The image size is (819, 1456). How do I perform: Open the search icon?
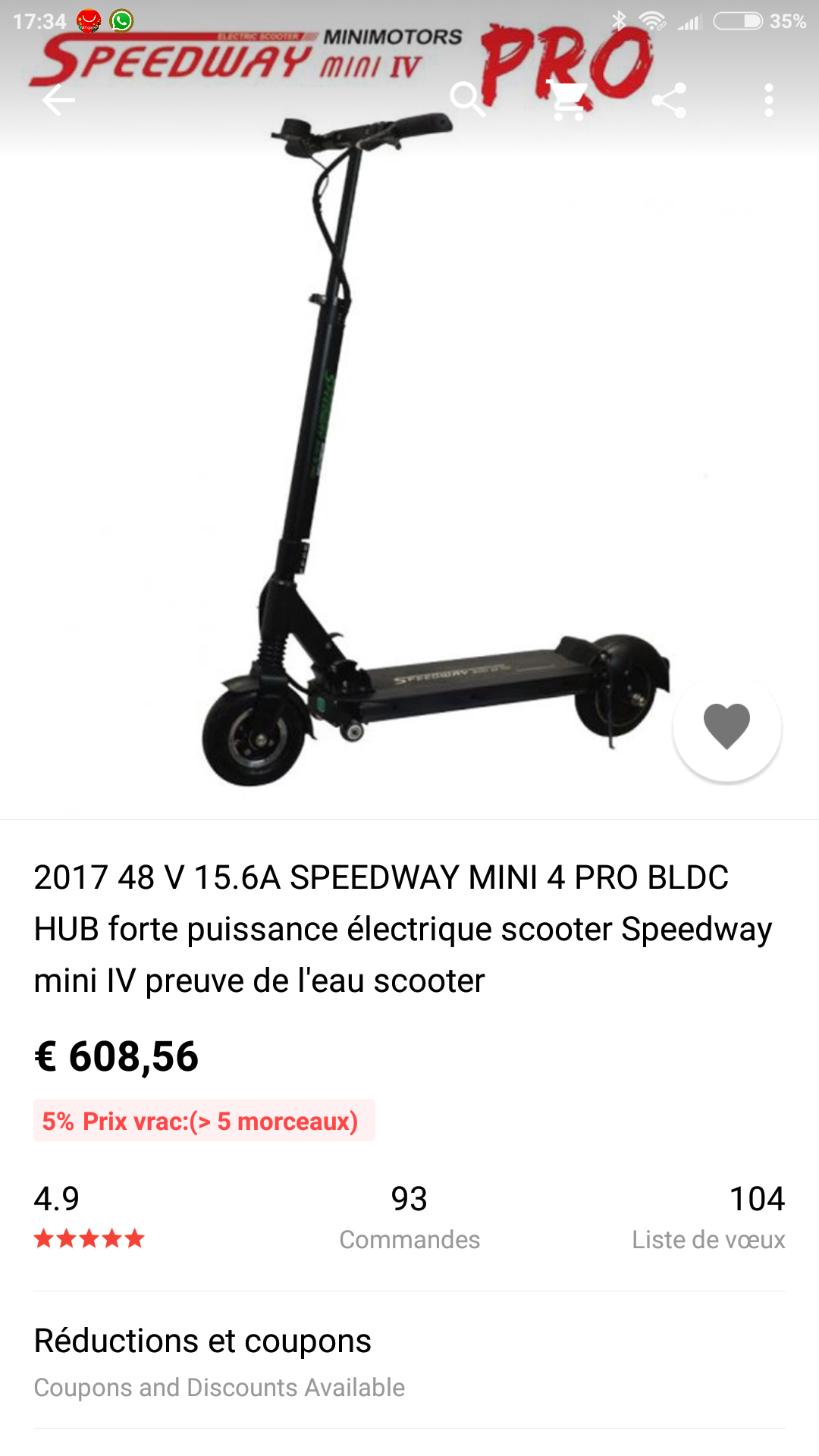tap(467, 100)
